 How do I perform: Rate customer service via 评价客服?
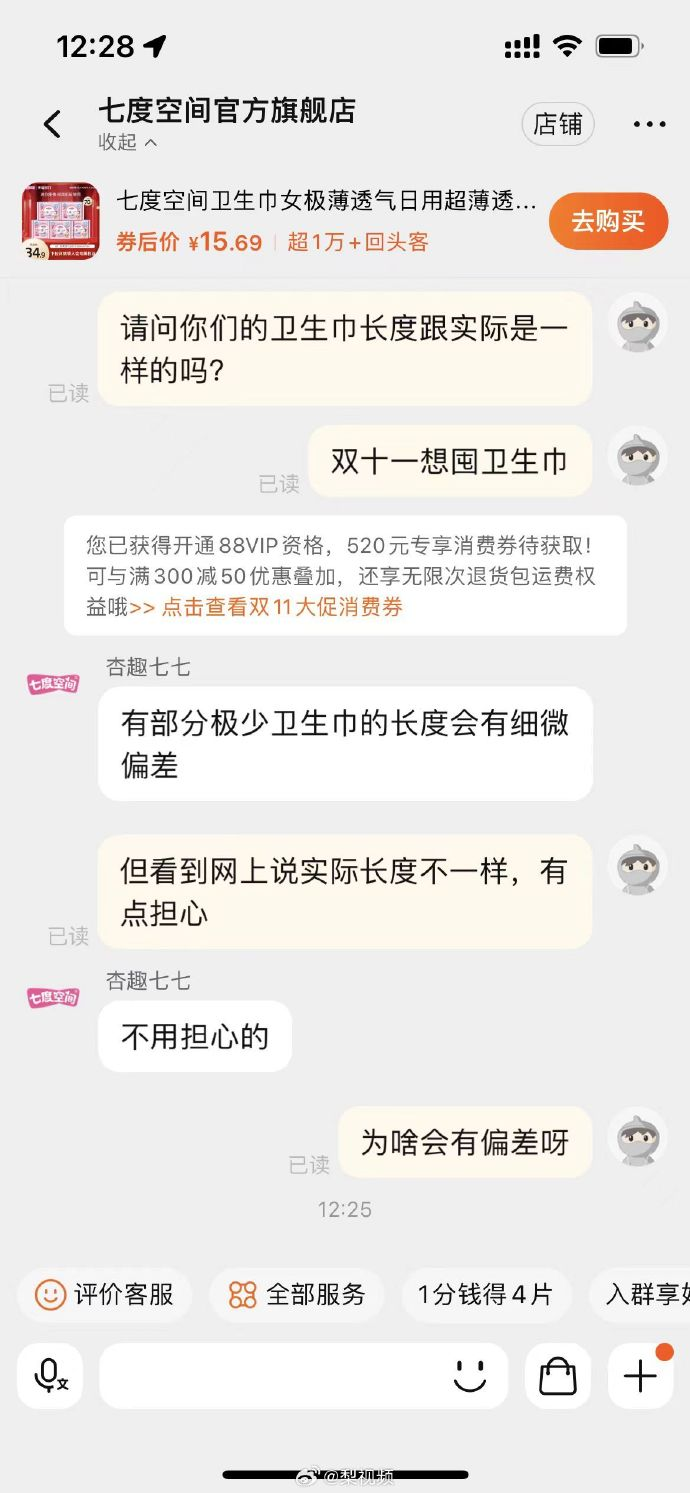click(x=104, y=1295)
